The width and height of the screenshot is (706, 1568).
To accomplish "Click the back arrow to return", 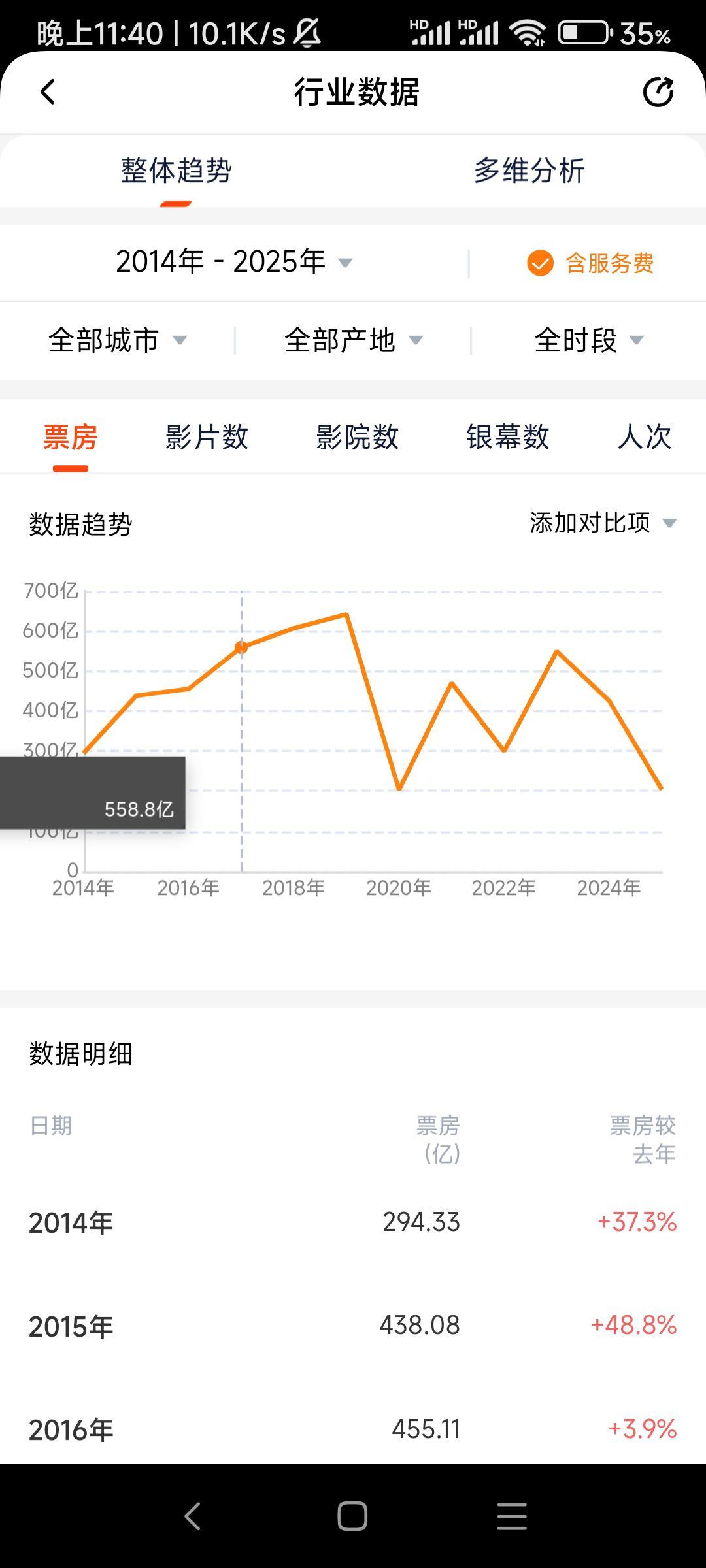I will coord(46,93).
